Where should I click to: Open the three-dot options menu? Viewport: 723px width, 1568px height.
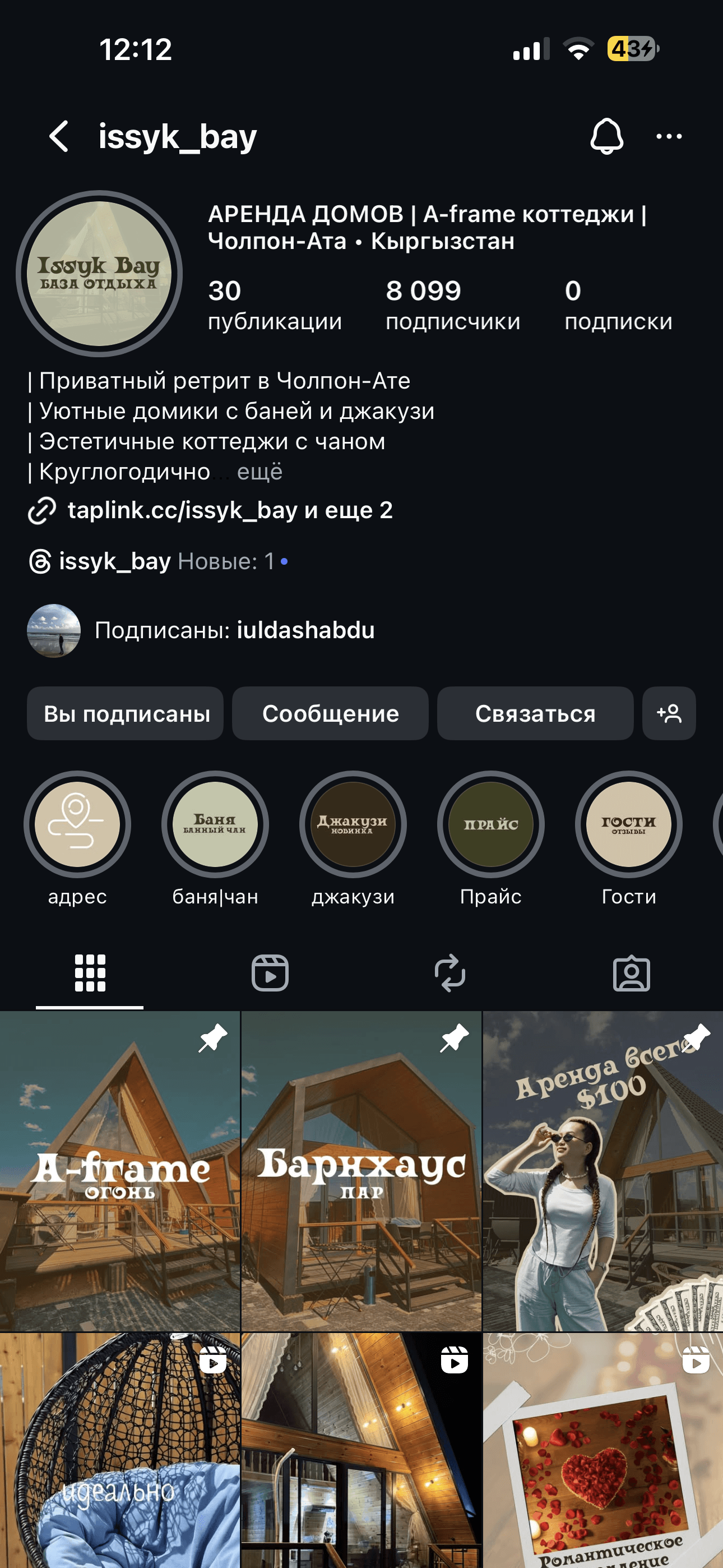click(x=669, y=136)
